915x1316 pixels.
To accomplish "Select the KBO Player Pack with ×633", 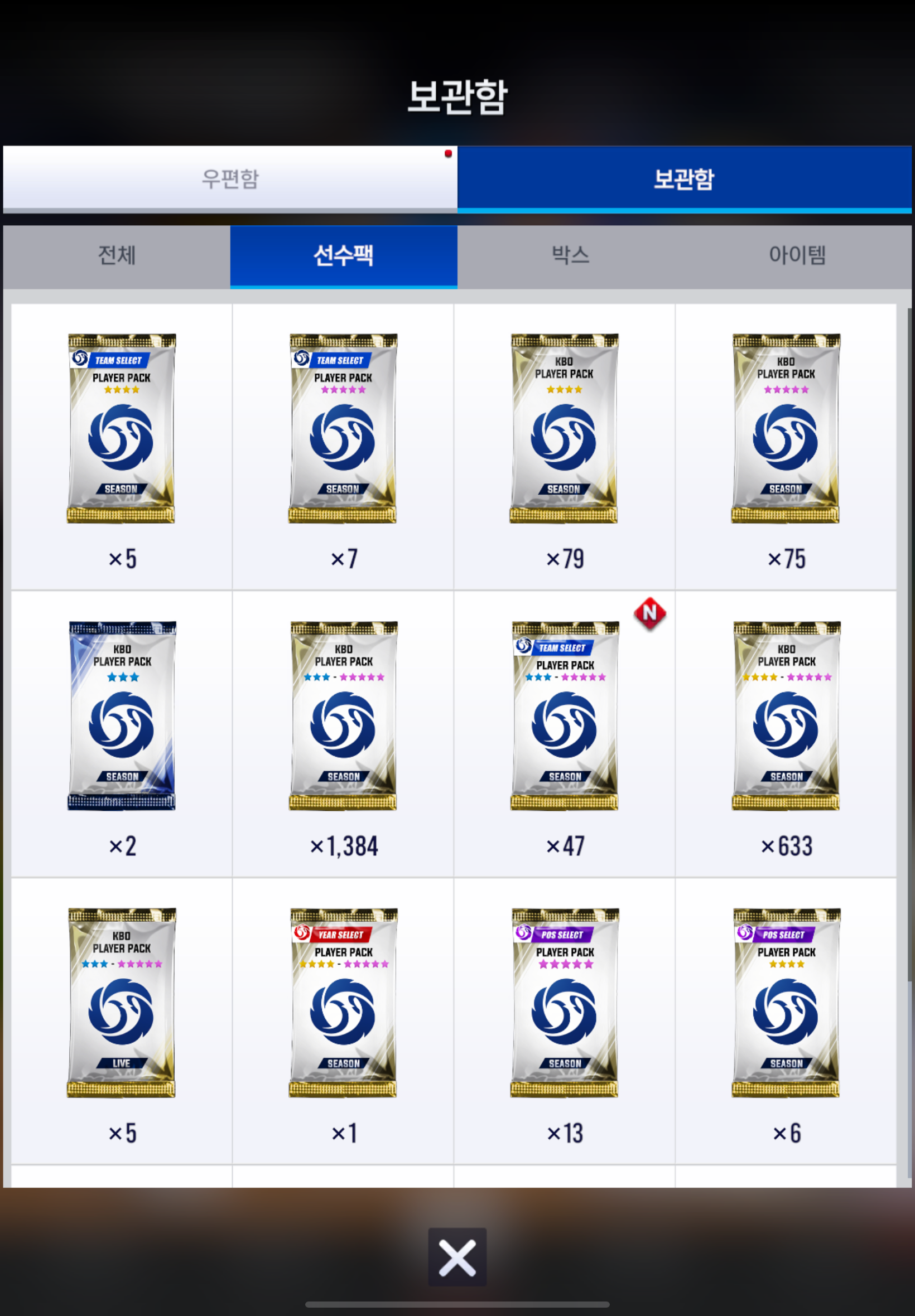I will [786, 715].
